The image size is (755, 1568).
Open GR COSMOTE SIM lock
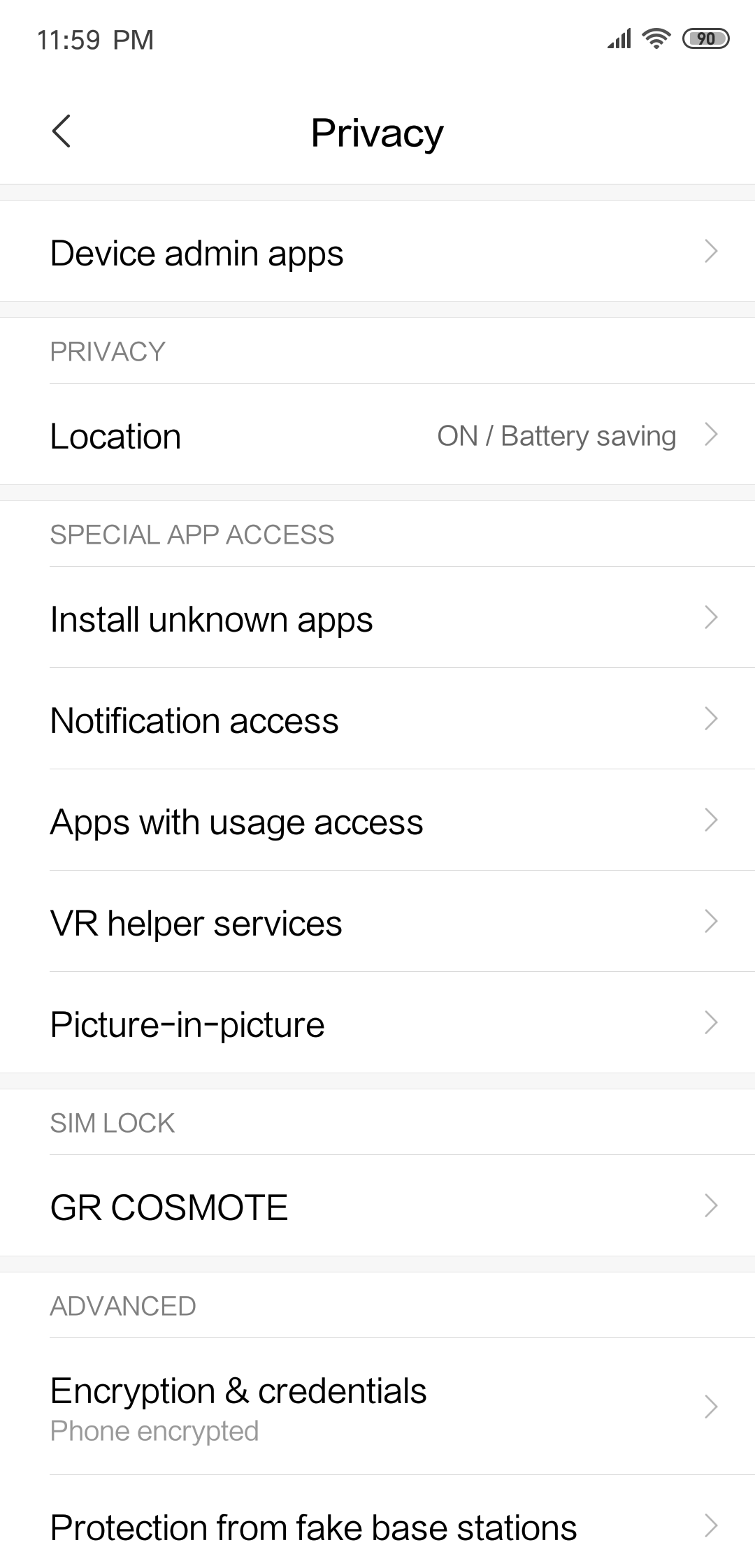tap(377, 1207)
